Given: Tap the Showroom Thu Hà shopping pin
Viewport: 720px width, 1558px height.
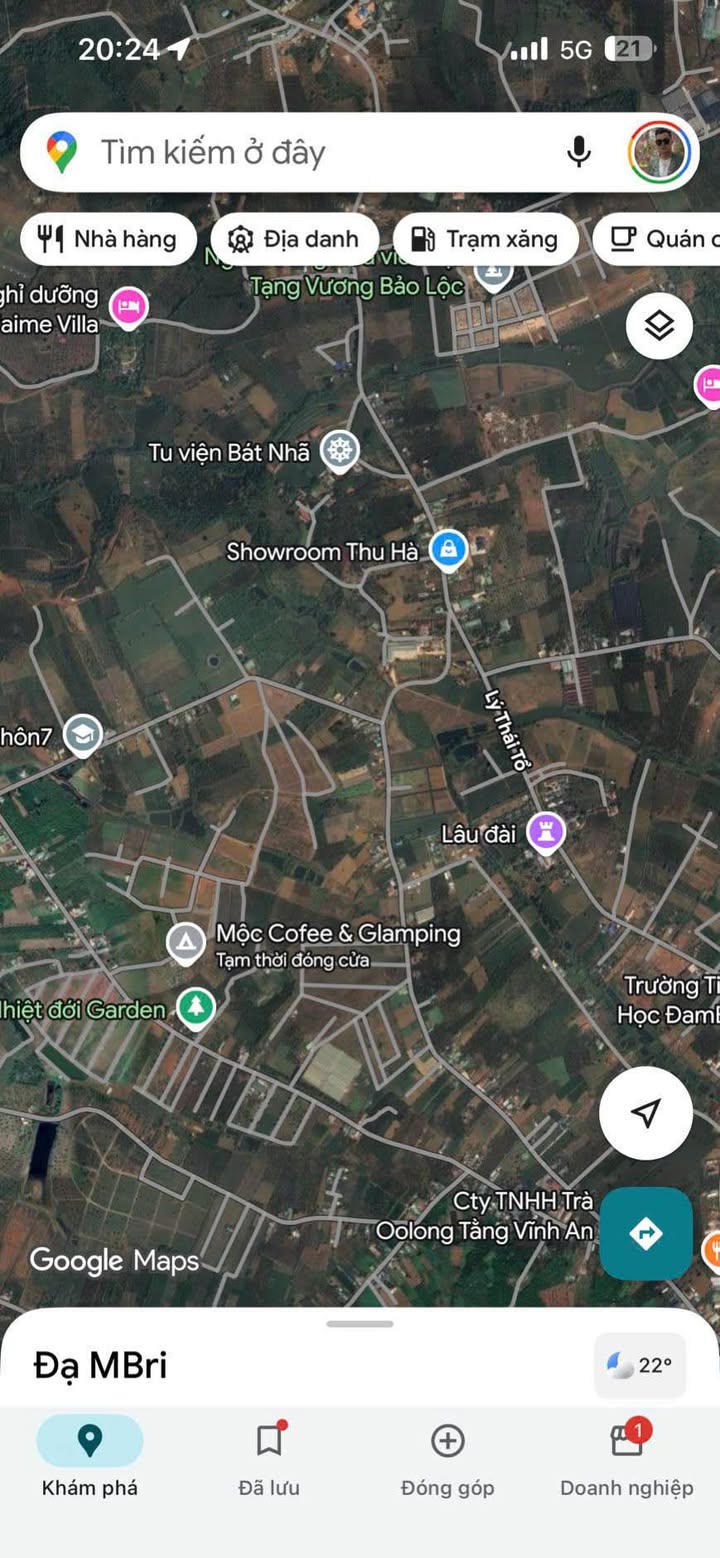Looking at the screenshot, I should click(x=448, y=550).
